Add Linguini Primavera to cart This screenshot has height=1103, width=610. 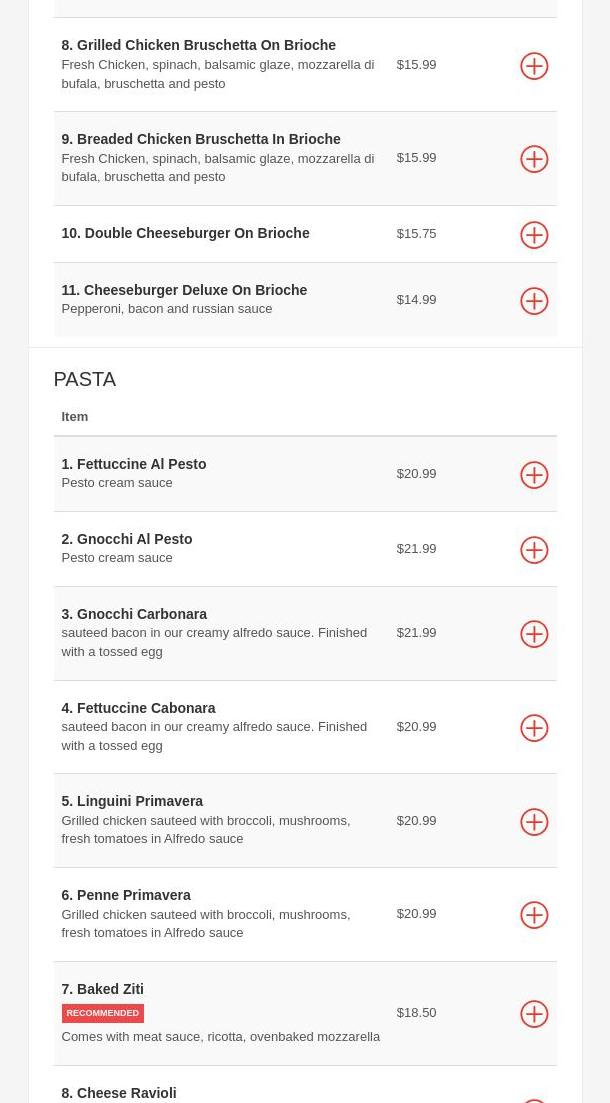tap(534, 822)
